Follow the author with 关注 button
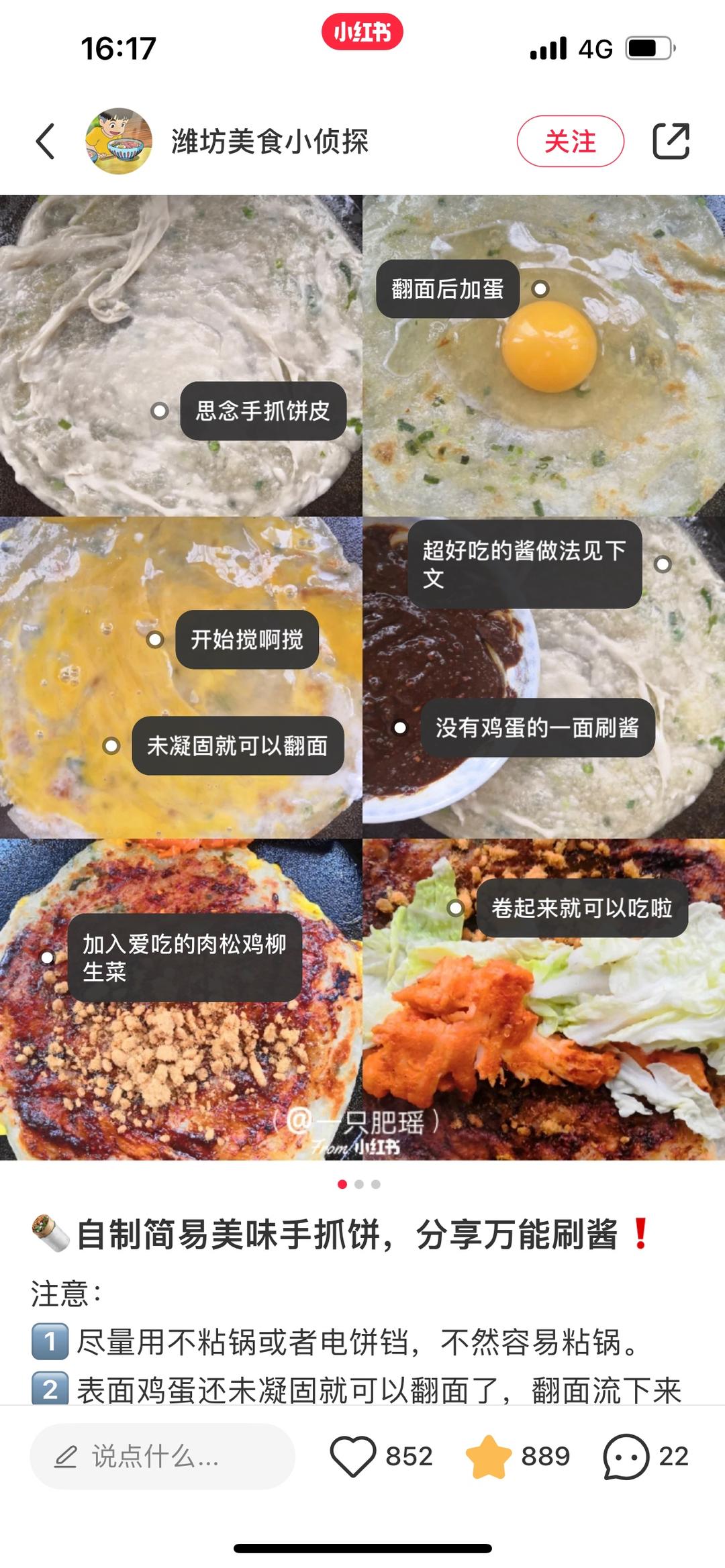Screen dimensions: 725x1568 pos(570,142)
